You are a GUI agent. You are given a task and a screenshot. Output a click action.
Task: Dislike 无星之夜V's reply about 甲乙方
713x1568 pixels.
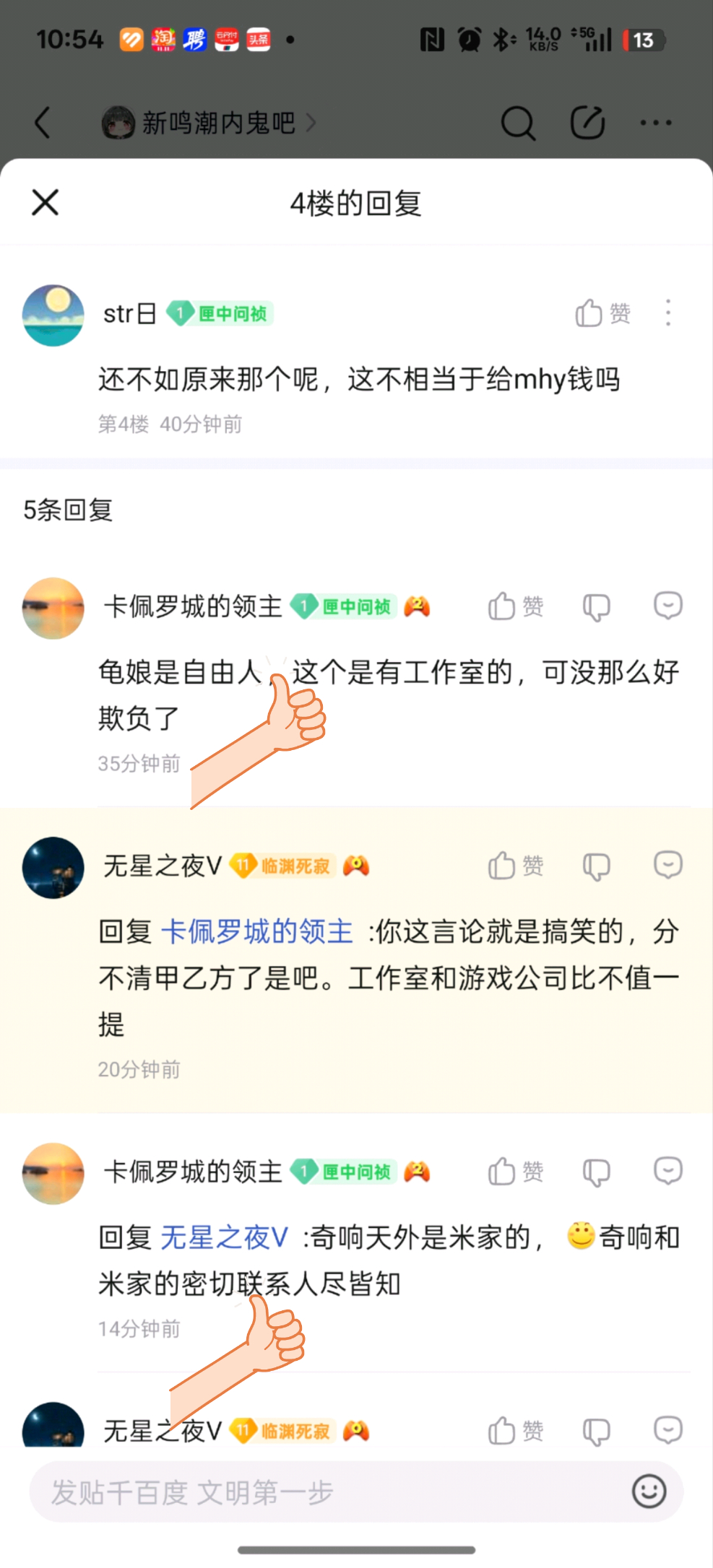click(597, 866)
